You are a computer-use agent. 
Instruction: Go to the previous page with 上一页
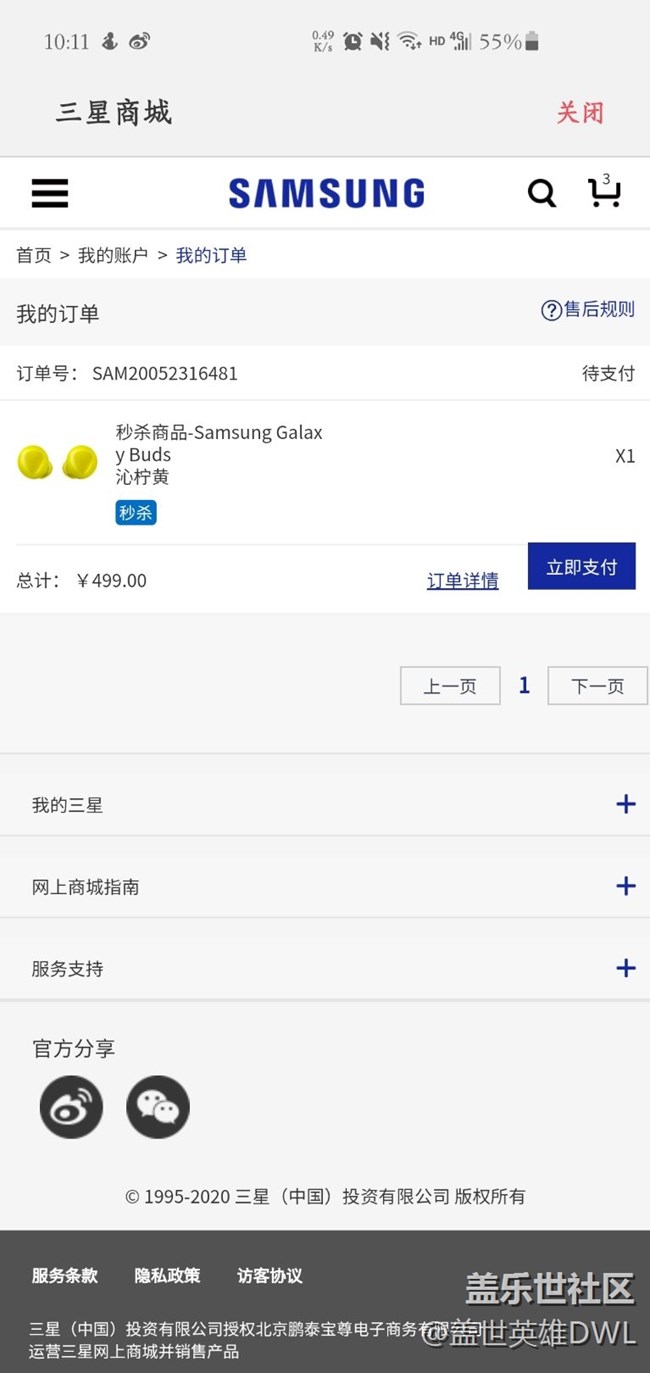coord(450,686)
